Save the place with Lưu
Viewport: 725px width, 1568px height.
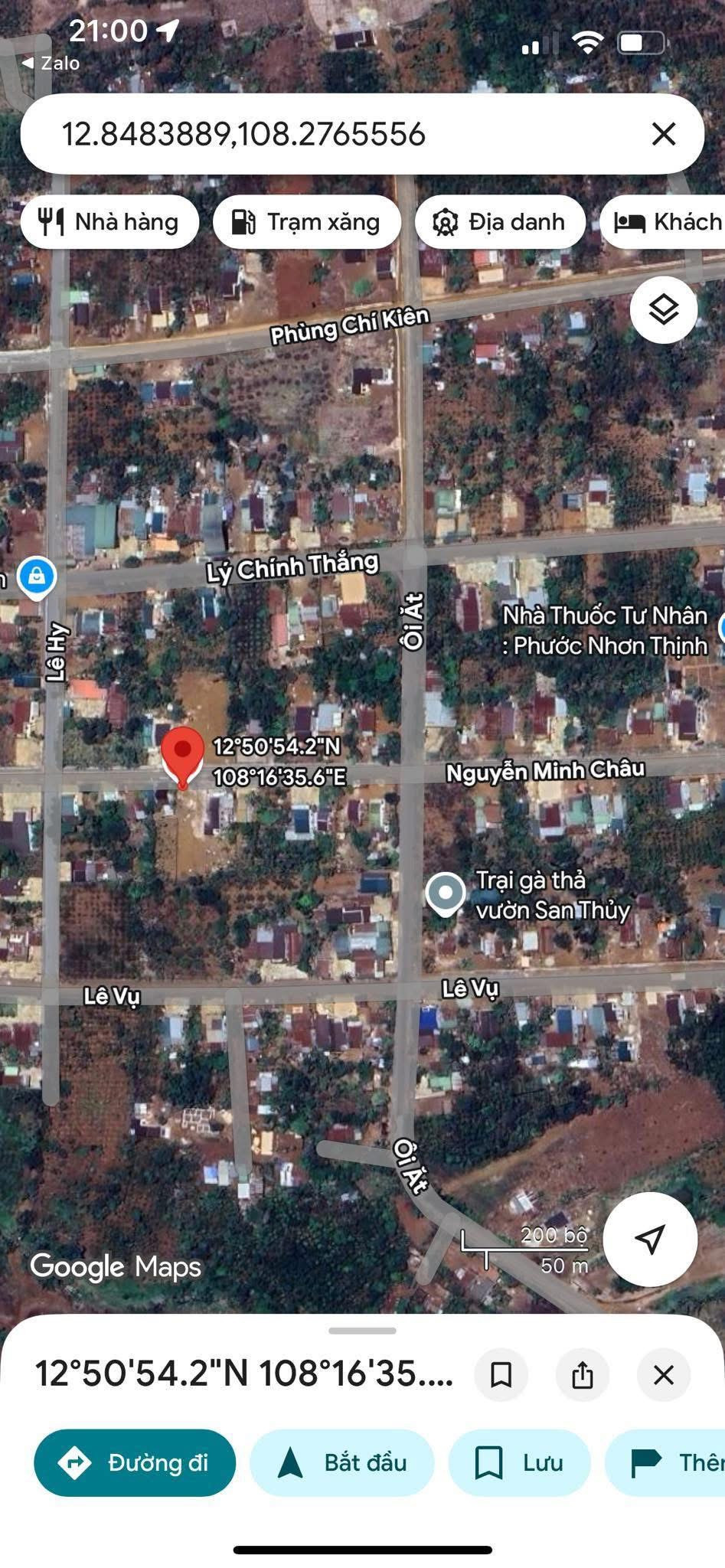(x=520, y=1462)
